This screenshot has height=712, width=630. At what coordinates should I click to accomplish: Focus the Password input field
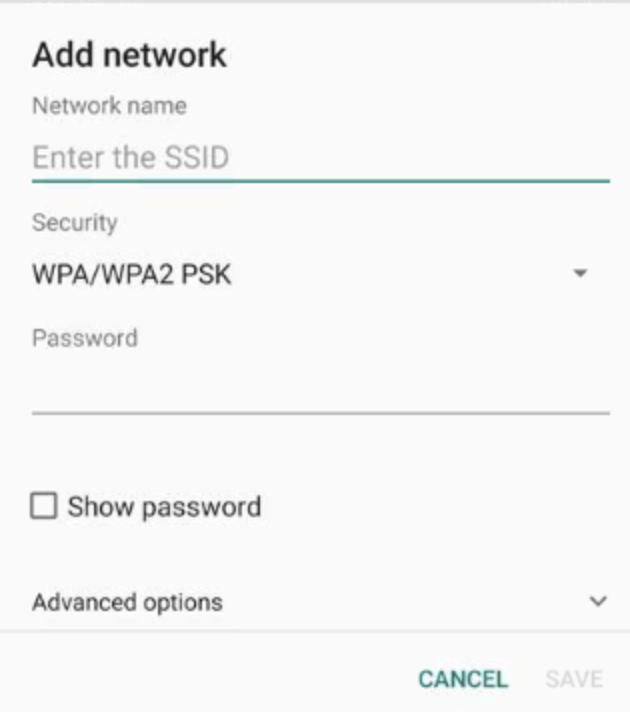click(x=320, y=388)
